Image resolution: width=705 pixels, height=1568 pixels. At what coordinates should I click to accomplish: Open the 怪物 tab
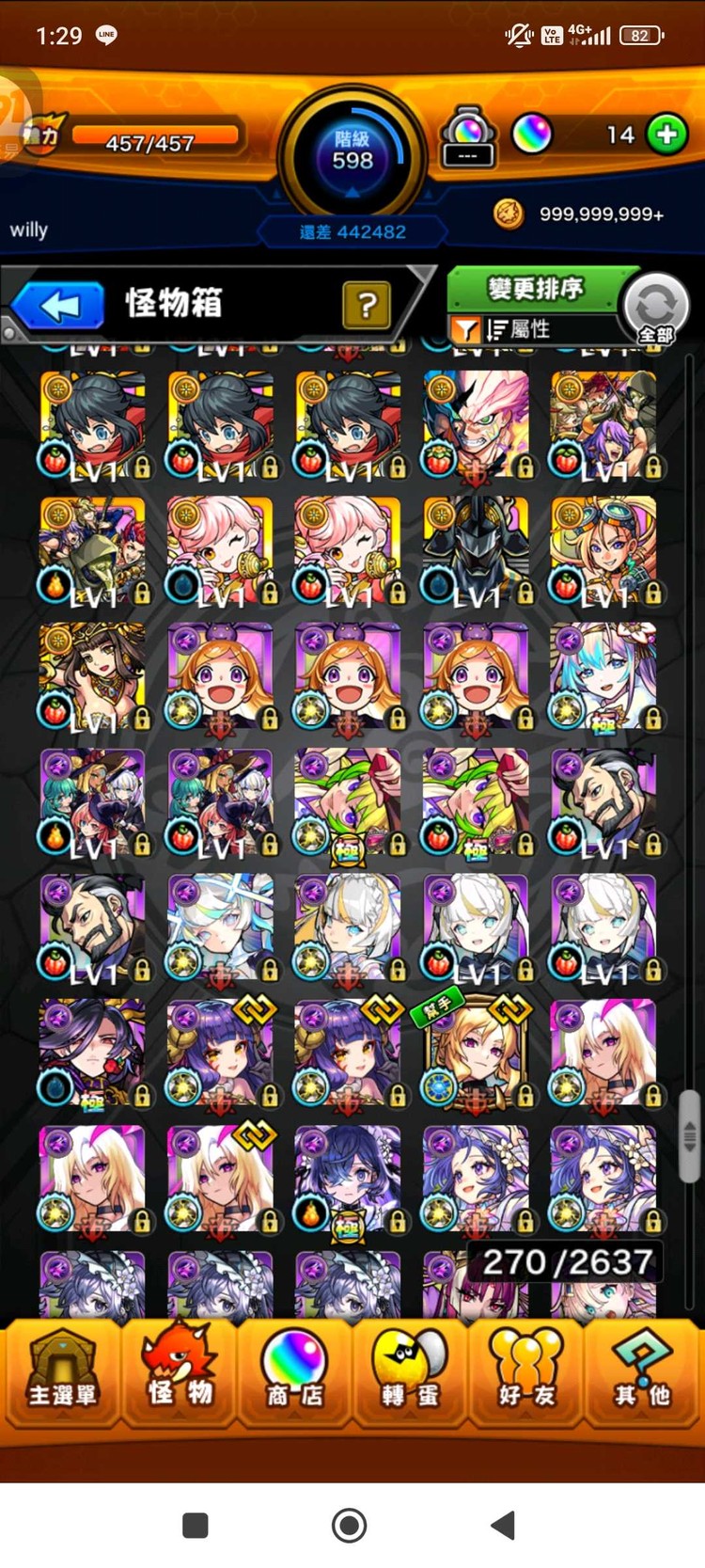click(x=179, y=1374)
